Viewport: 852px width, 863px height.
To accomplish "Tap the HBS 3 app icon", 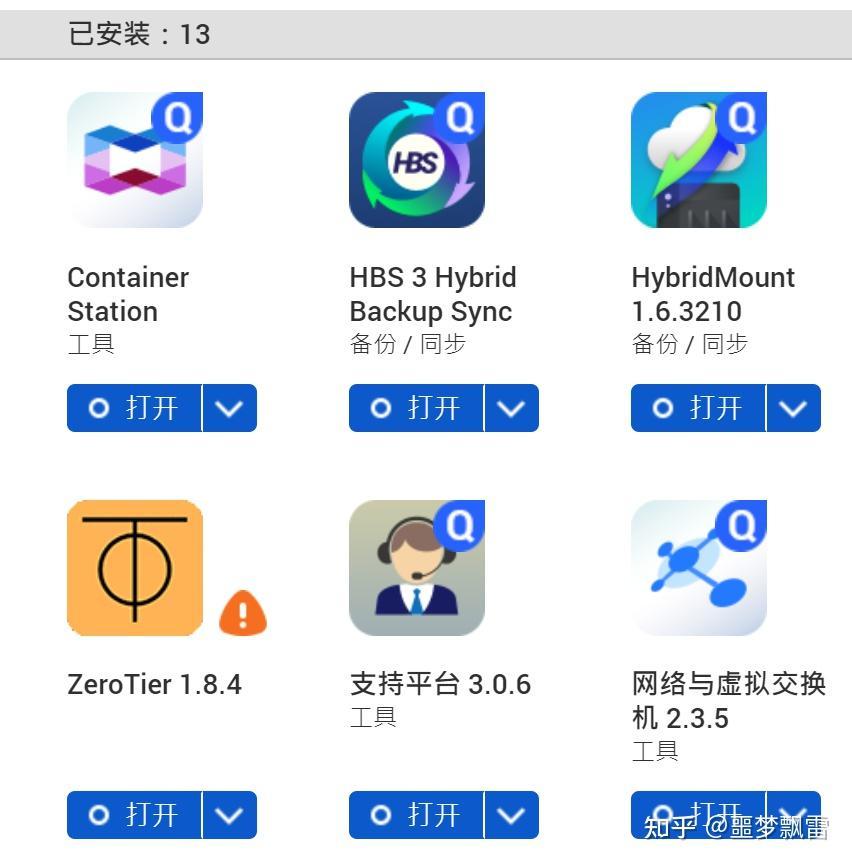I will point(417,160).
